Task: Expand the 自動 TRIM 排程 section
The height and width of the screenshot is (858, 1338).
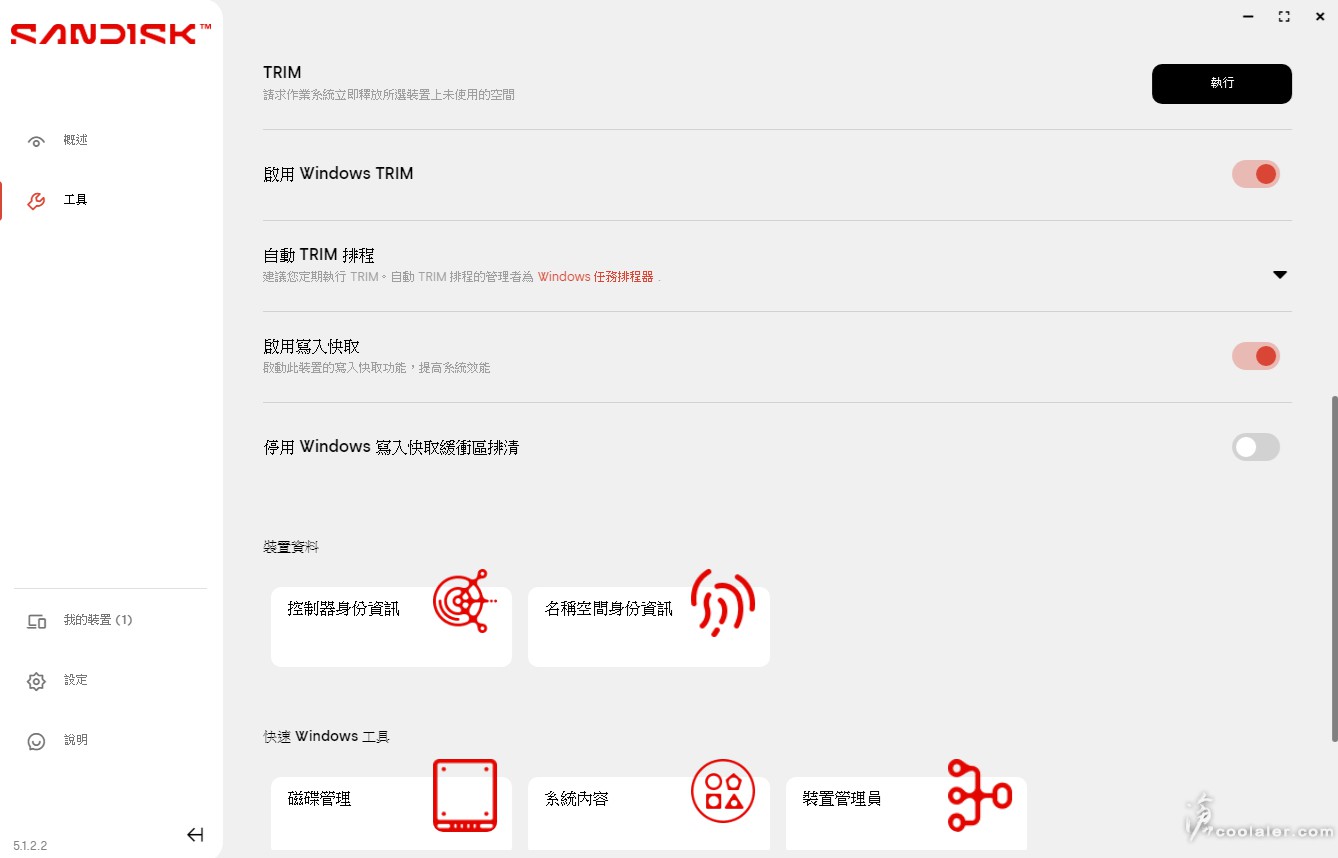Action: click(1279, 275)
